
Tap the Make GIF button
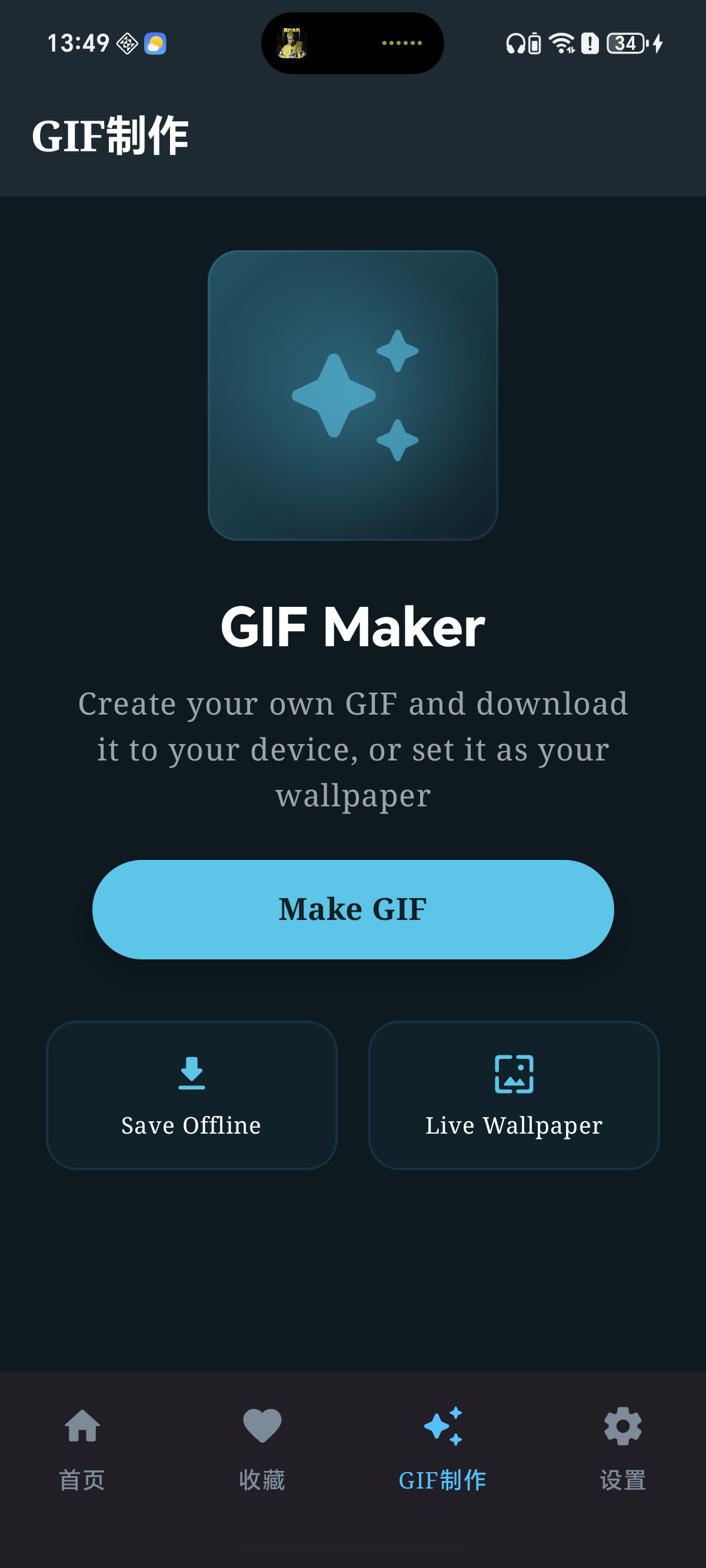click(353, 909)
